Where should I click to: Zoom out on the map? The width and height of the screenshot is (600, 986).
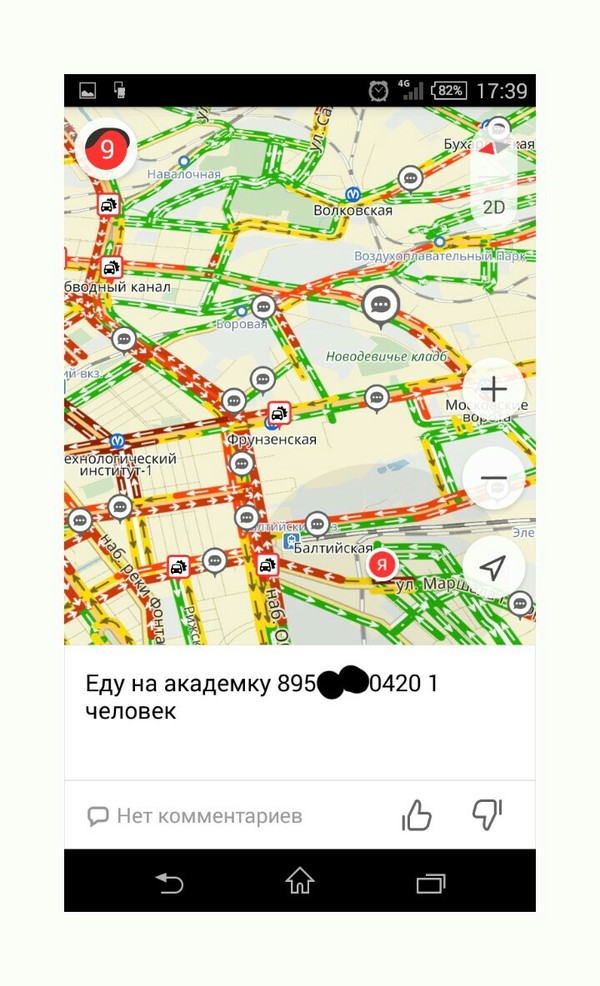[494, 478]
